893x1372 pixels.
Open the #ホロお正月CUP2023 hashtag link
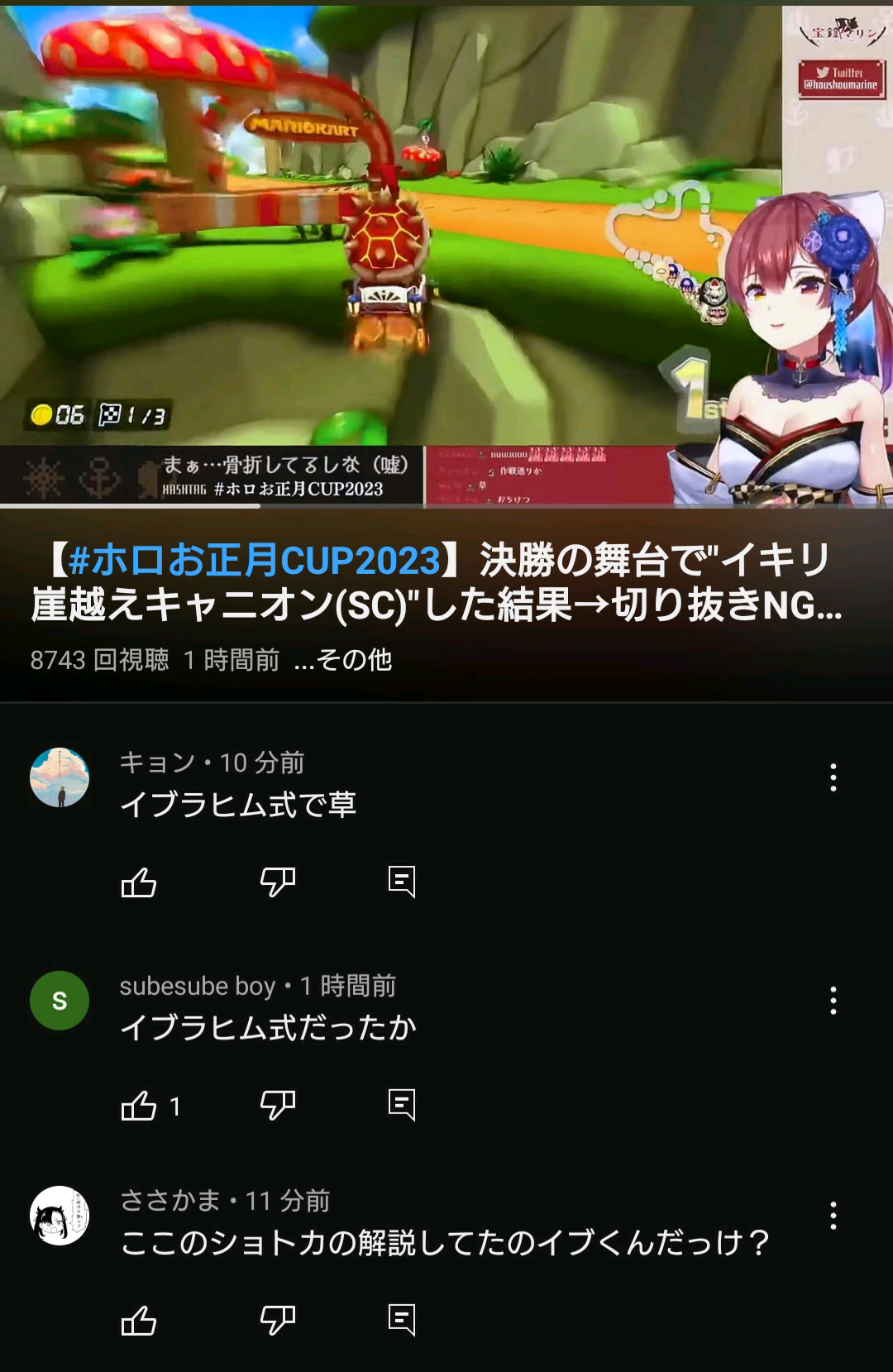point(255,560)
